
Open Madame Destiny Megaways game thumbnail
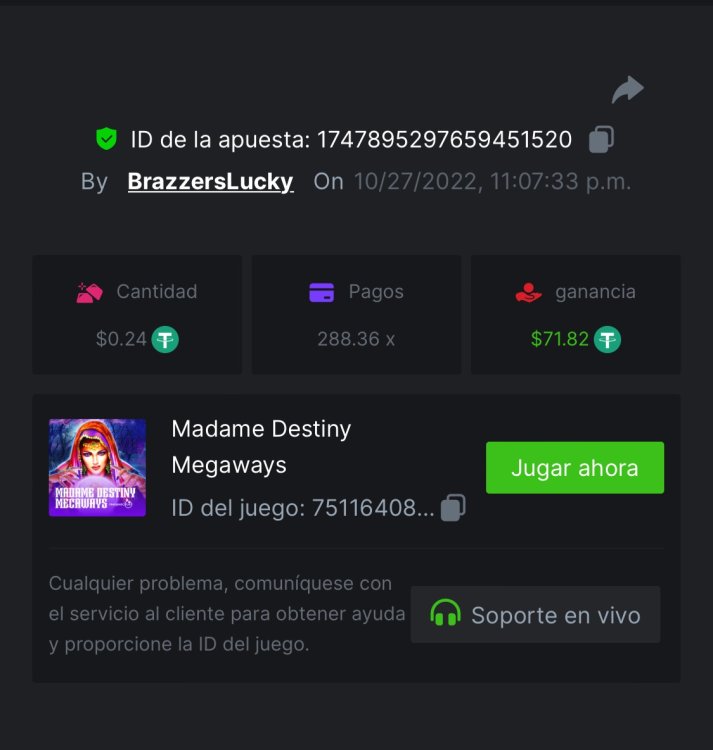point(97,467)
